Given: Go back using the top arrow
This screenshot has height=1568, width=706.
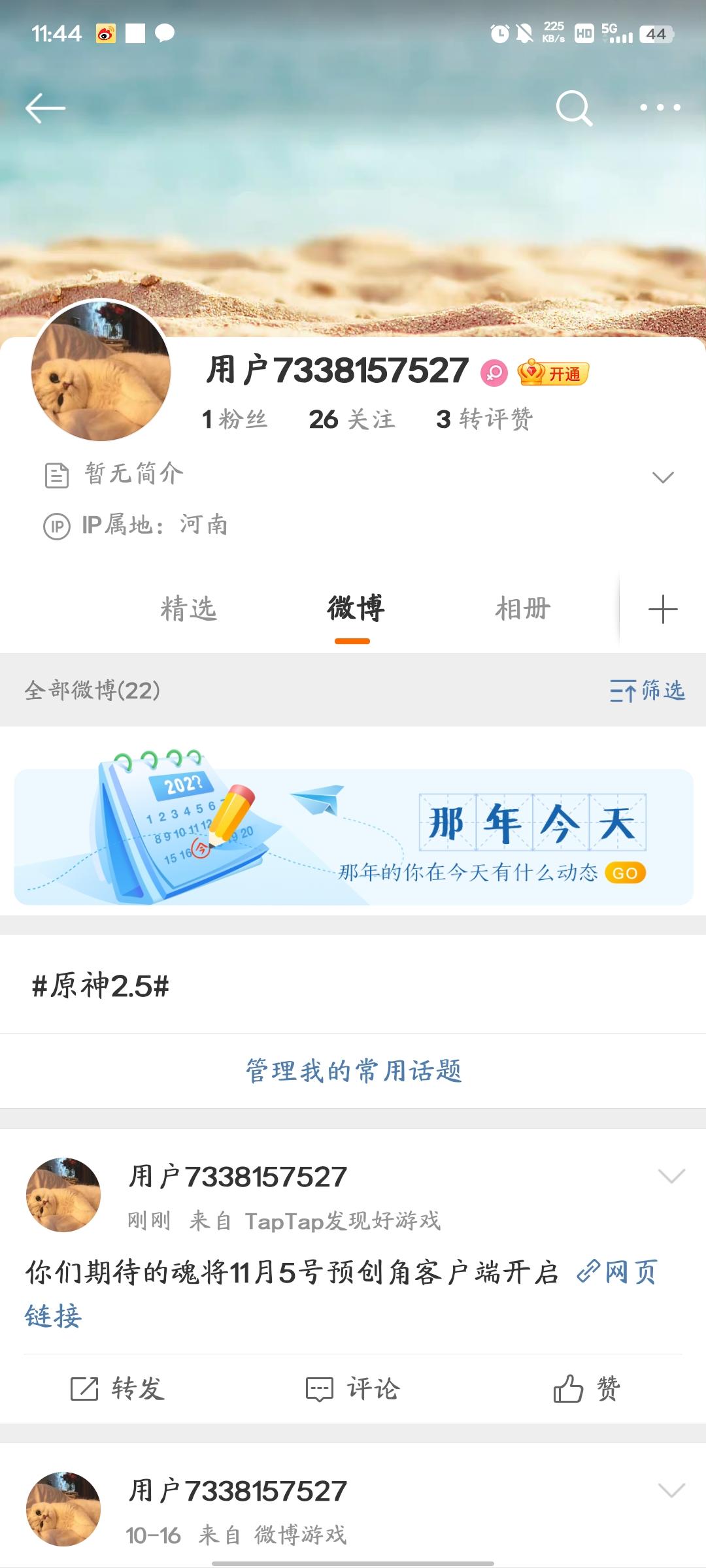Looking at the screenshot, I should point(44,108).
